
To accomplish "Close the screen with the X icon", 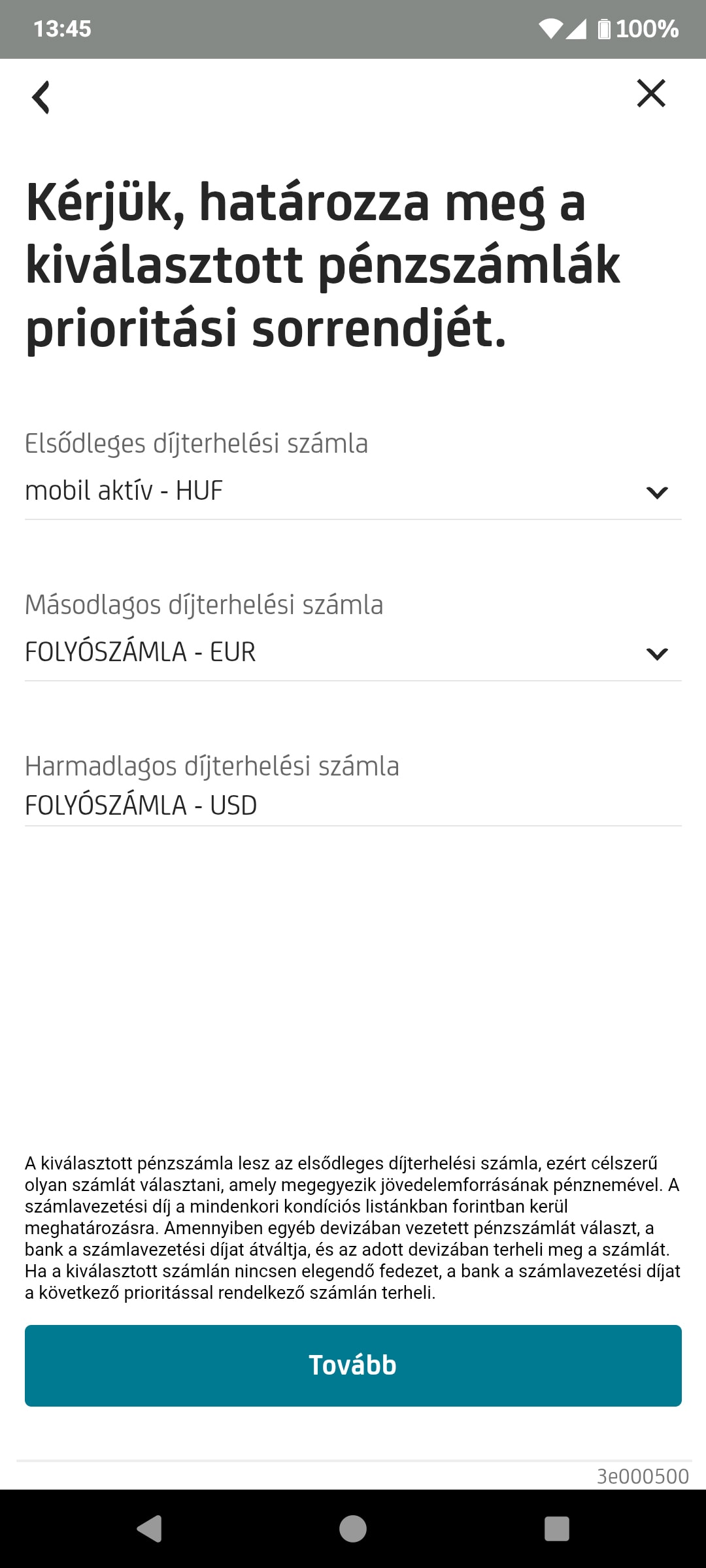I will point(651,93).
